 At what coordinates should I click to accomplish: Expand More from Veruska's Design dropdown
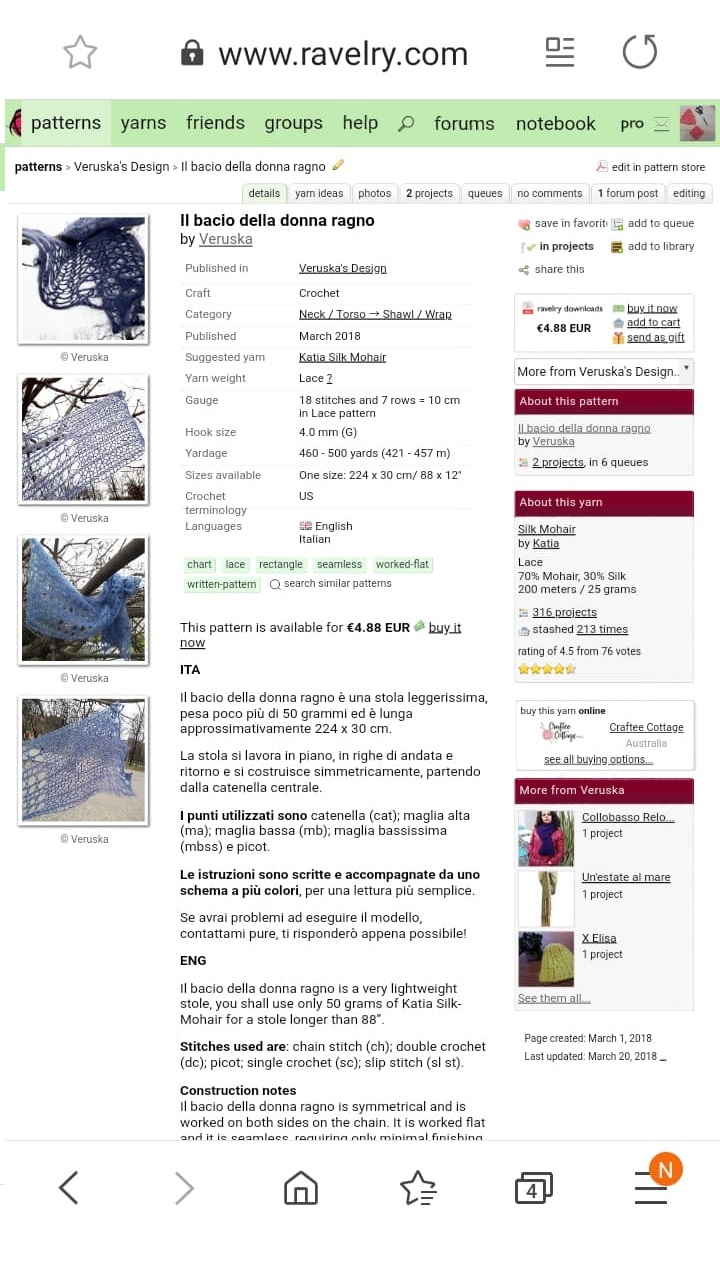604,371
